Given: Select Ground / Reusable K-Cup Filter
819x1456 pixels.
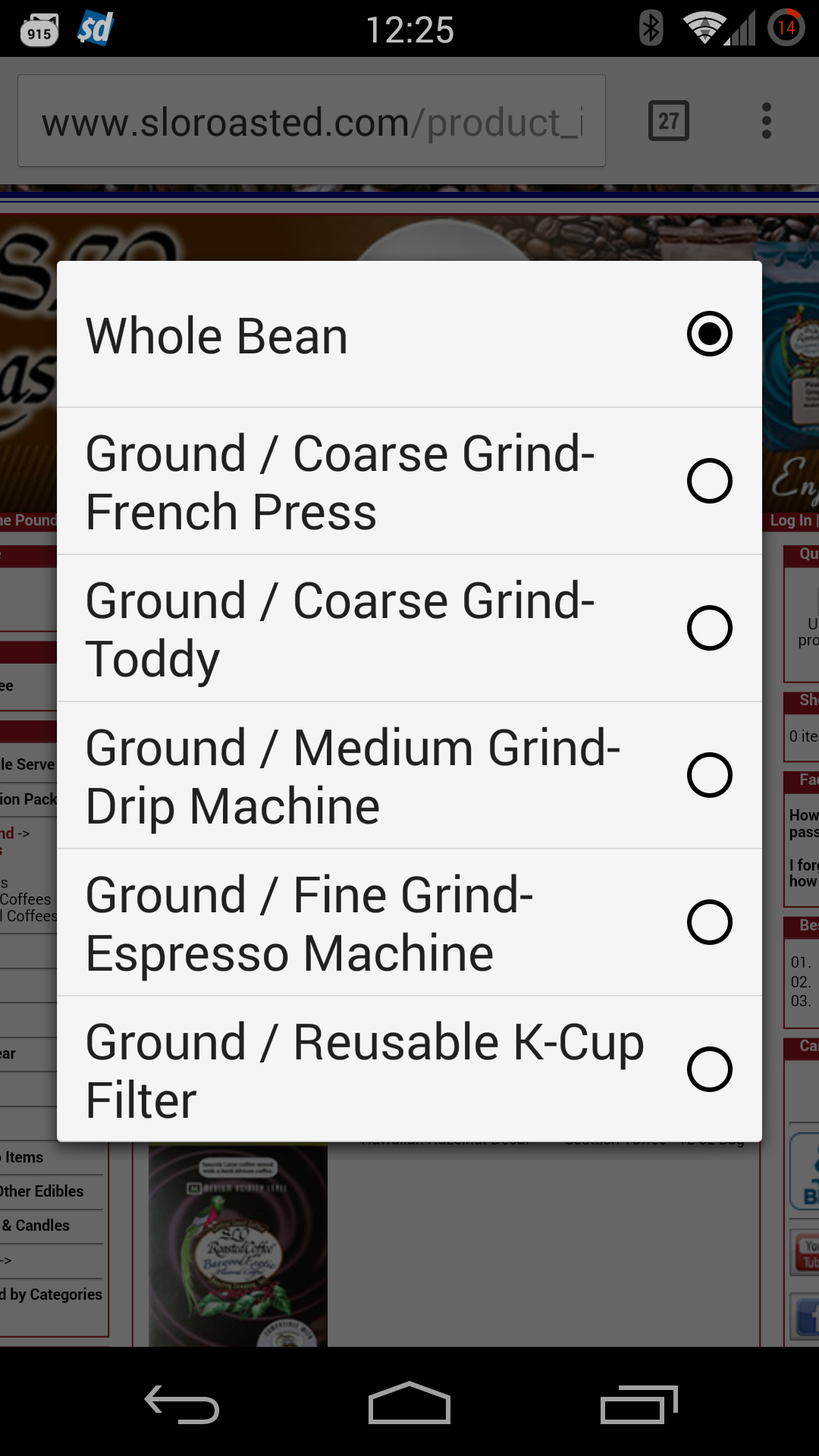Looking at the screenshot, I should (409, 1069).
